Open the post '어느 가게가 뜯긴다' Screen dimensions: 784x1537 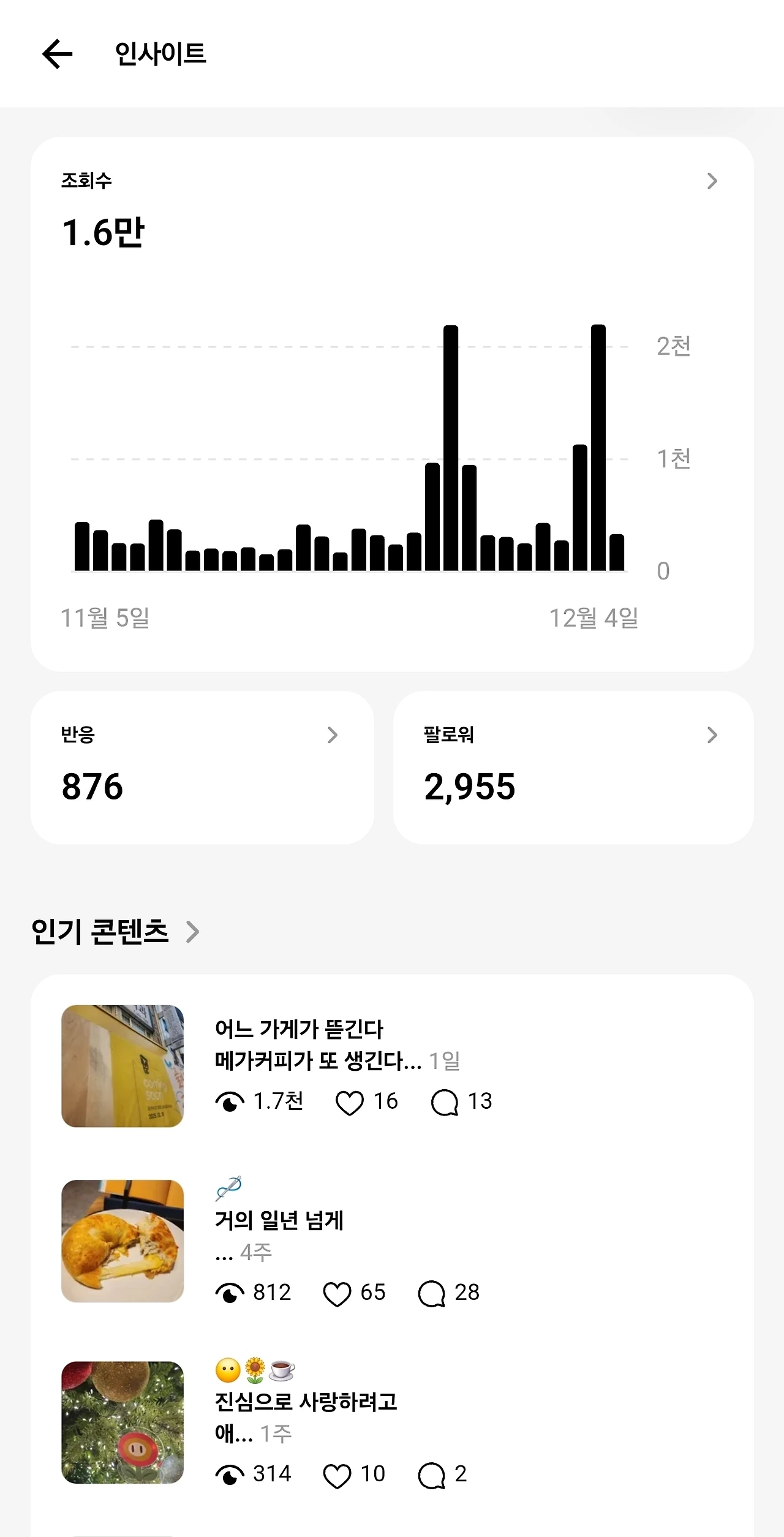[299, 1030]
